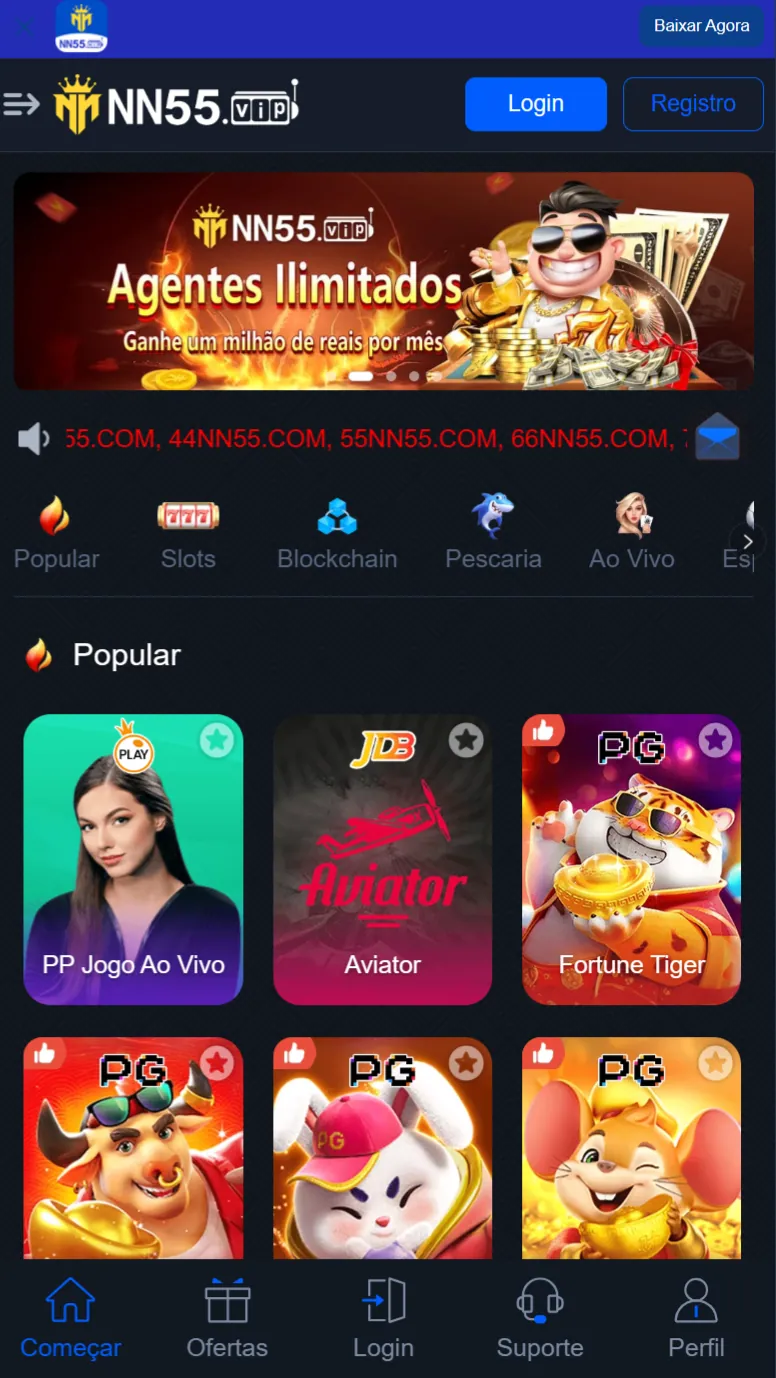Open the mail inbox envelope icon
The height and width of the screenshot is (1378, 776).
(717, 438)
